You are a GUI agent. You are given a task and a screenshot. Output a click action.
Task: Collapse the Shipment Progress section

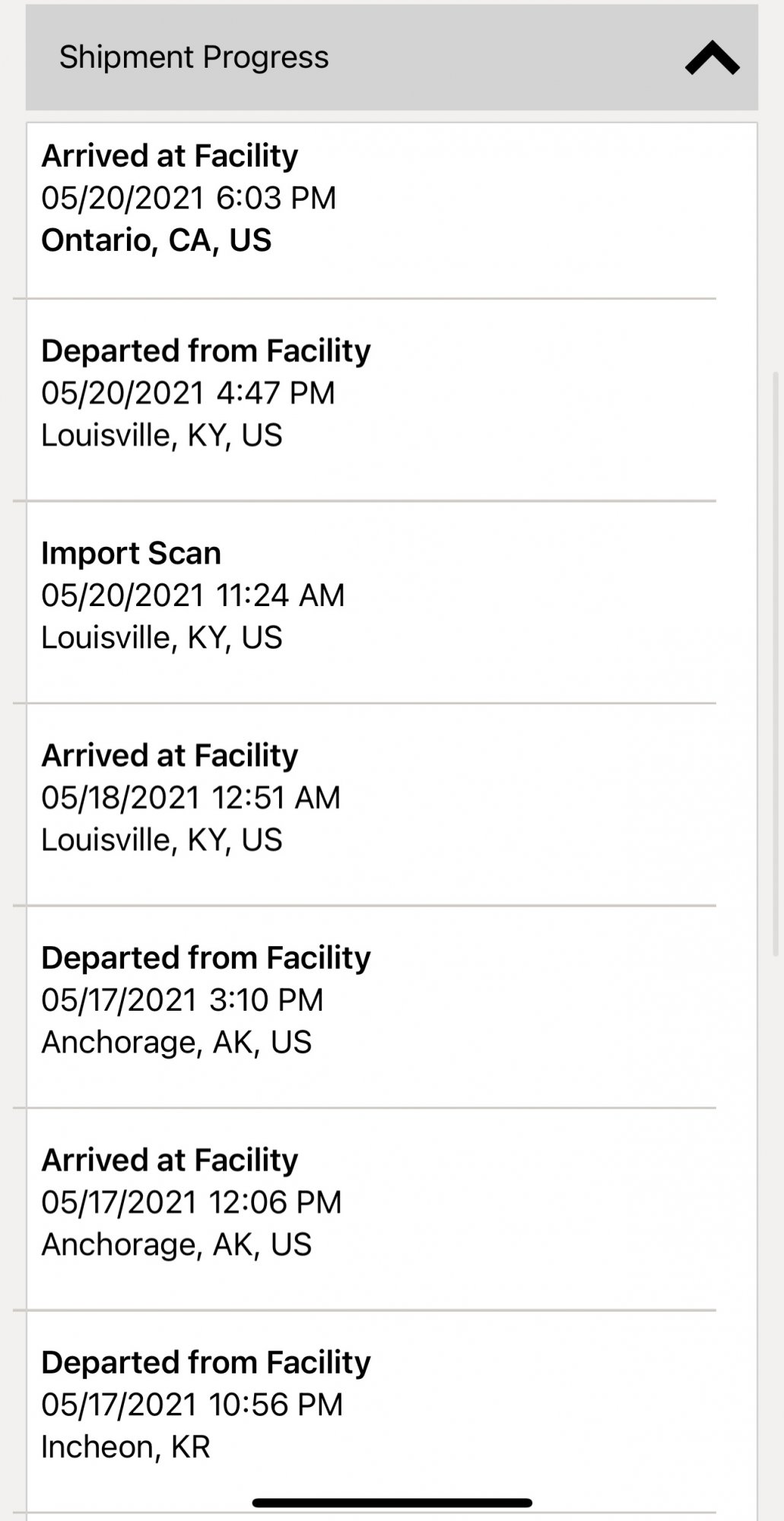(x=712, y=59)
